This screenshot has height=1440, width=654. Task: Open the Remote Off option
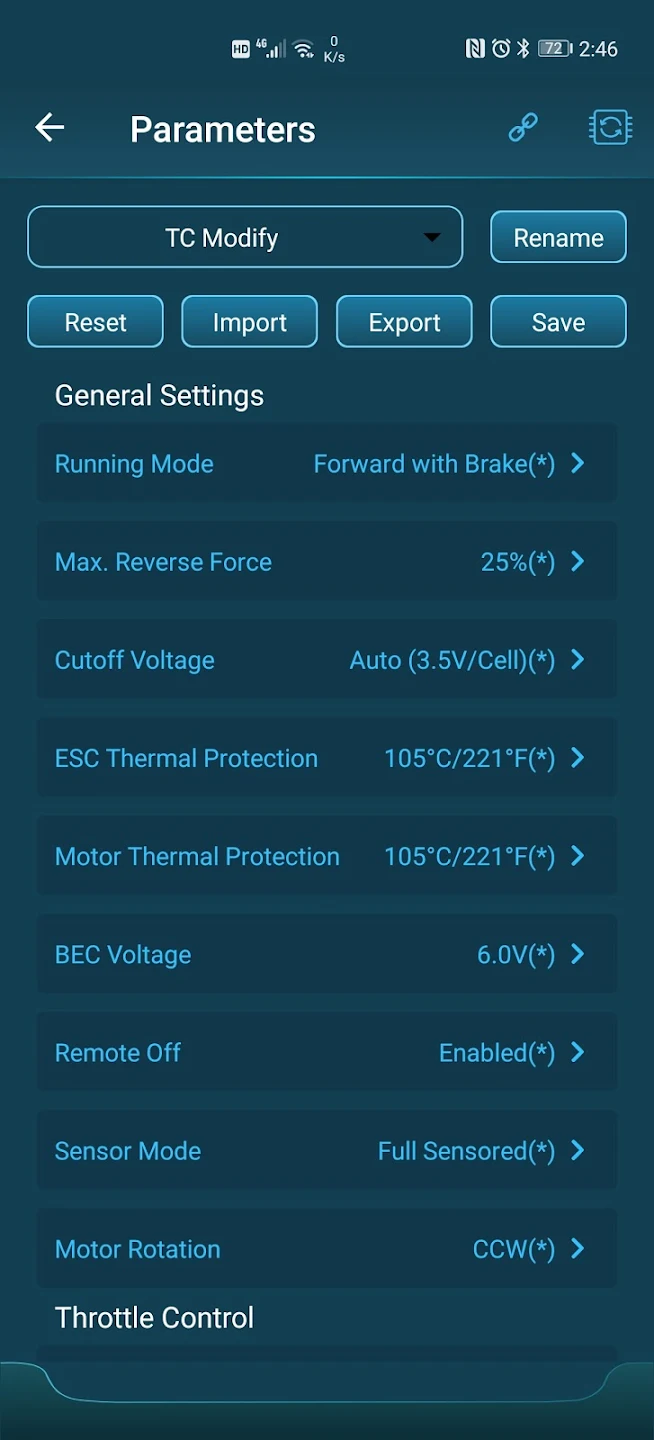[x=326, y=1052]
